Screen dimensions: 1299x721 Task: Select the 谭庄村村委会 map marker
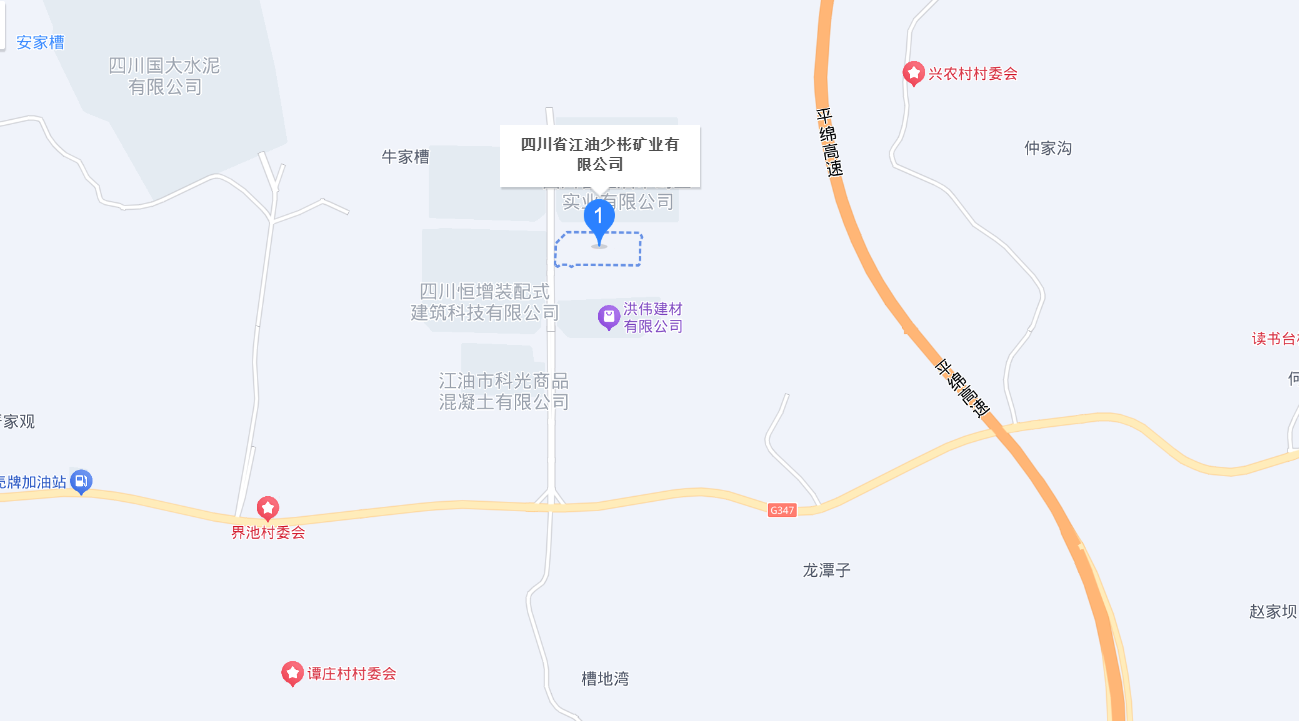tap(292, 674)
